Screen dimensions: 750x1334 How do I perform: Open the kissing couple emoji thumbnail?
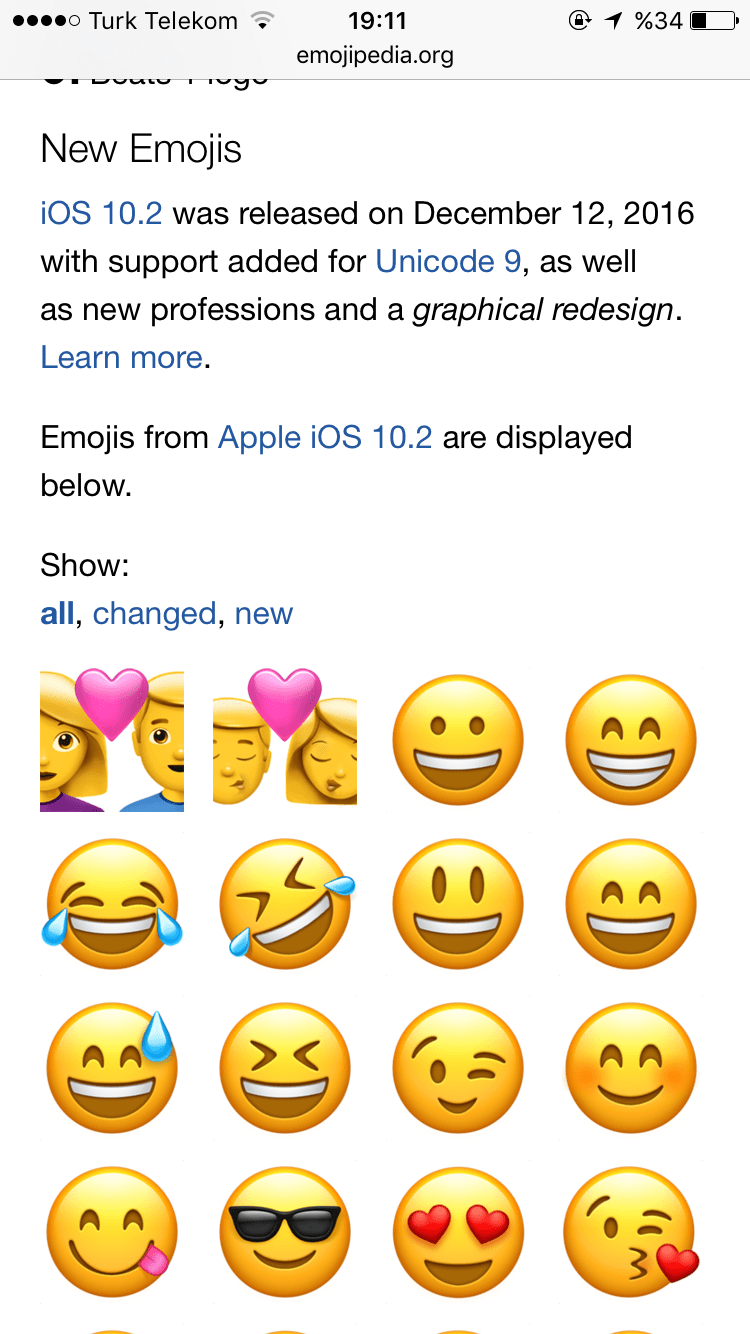pyautogui.click(x=285, y=740)
